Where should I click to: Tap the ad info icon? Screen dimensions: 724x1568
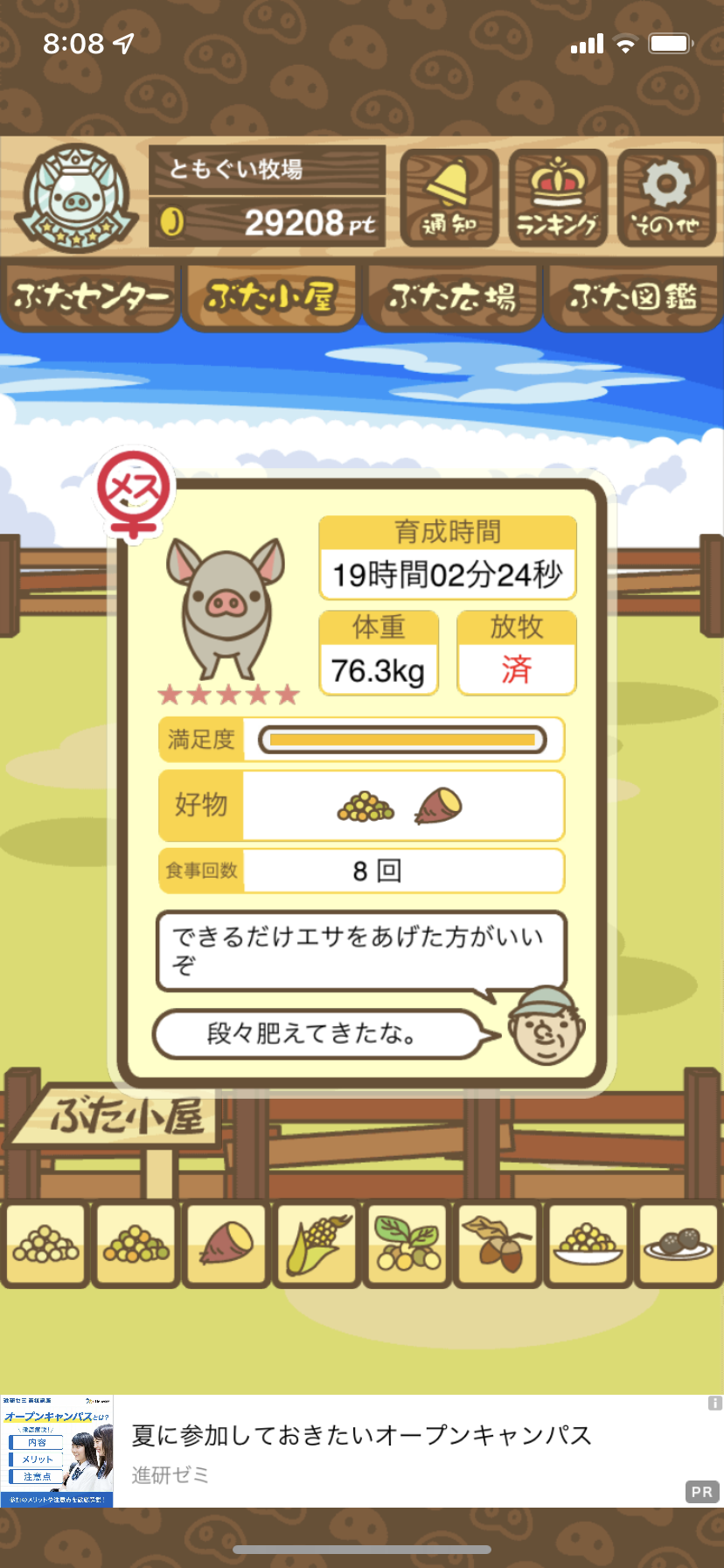point(714,1403)
